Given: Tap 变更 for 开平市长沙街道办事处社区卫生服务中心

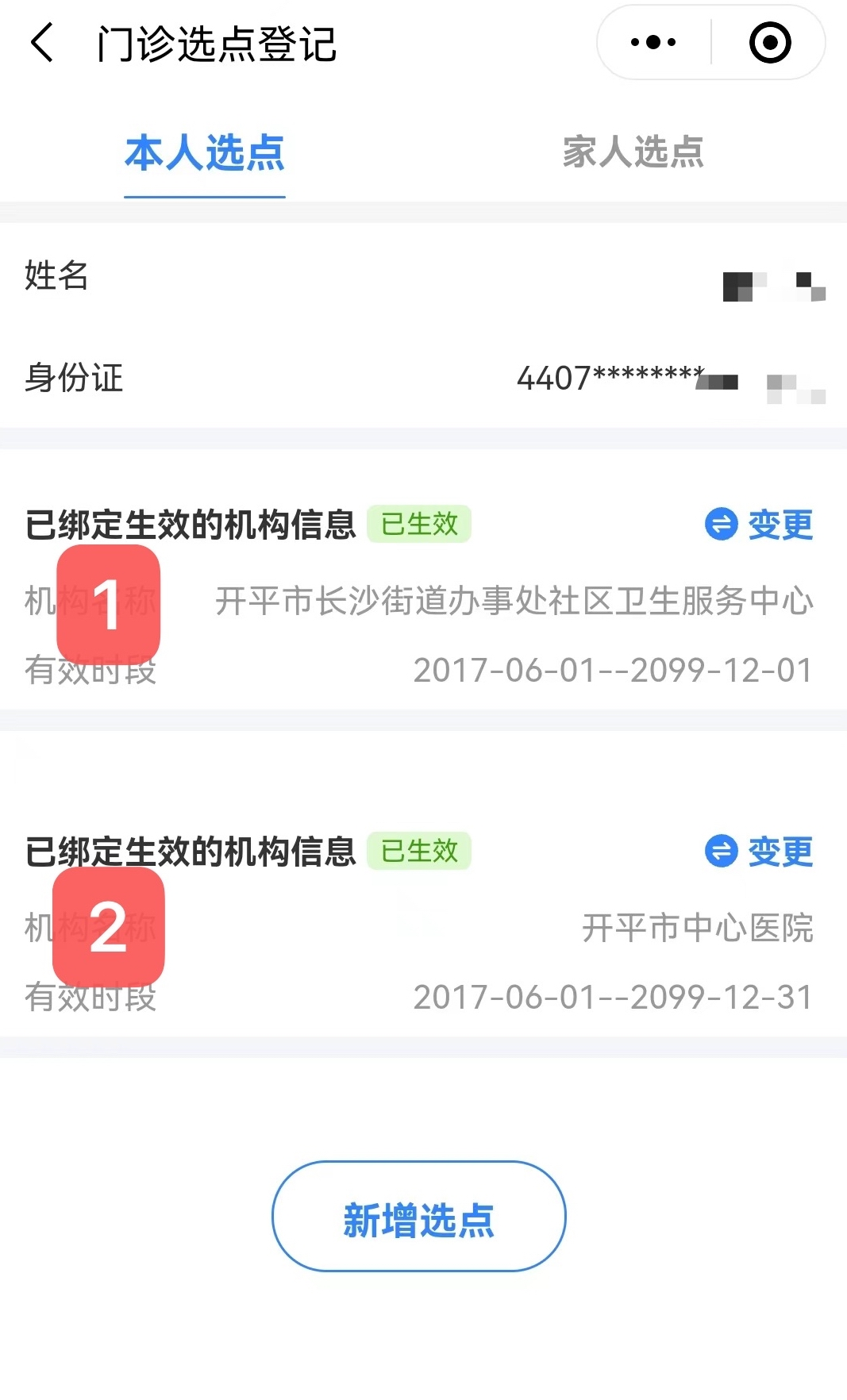Looking at the screenshot, I should tap(760, 525).
